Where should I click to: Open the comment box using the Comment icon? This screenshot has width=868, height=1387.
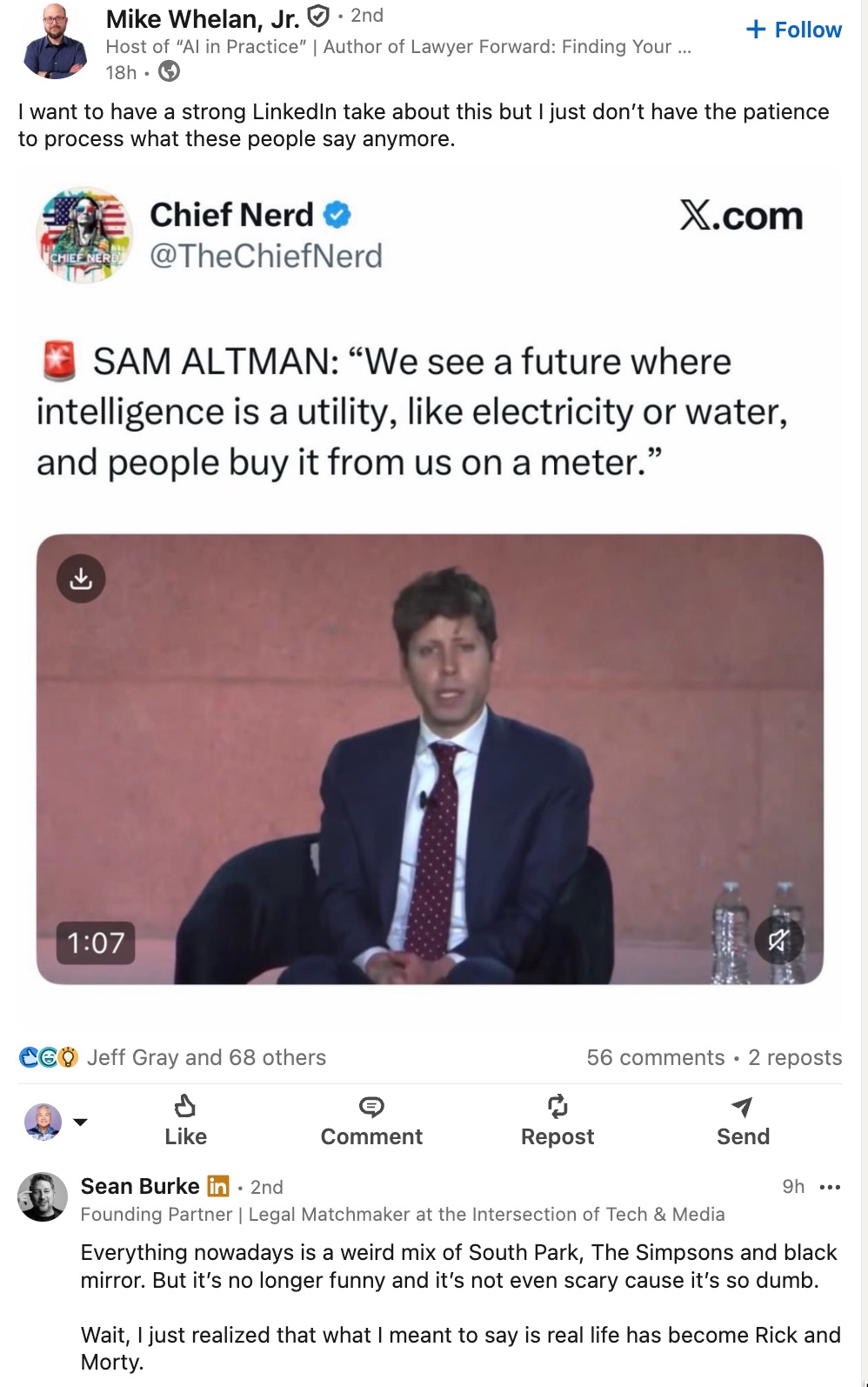[371, 1107]
